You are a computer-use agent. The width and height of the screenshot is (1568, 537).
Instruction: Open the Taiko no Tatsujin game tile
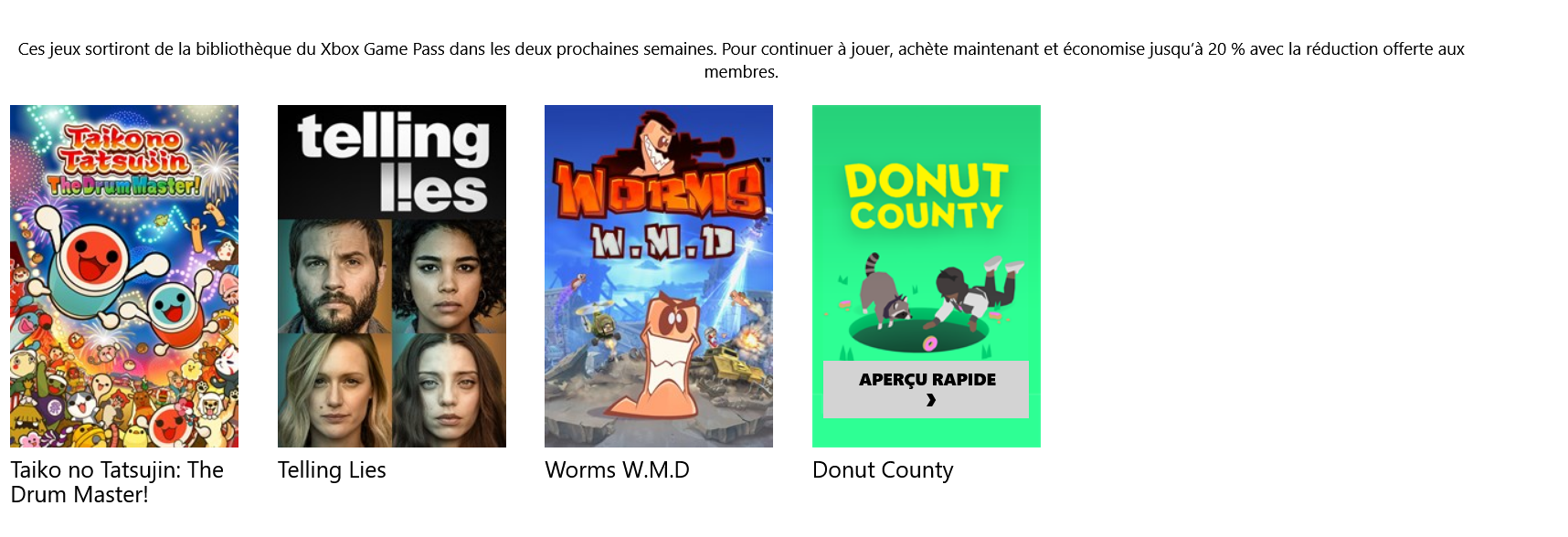point(124,276)
